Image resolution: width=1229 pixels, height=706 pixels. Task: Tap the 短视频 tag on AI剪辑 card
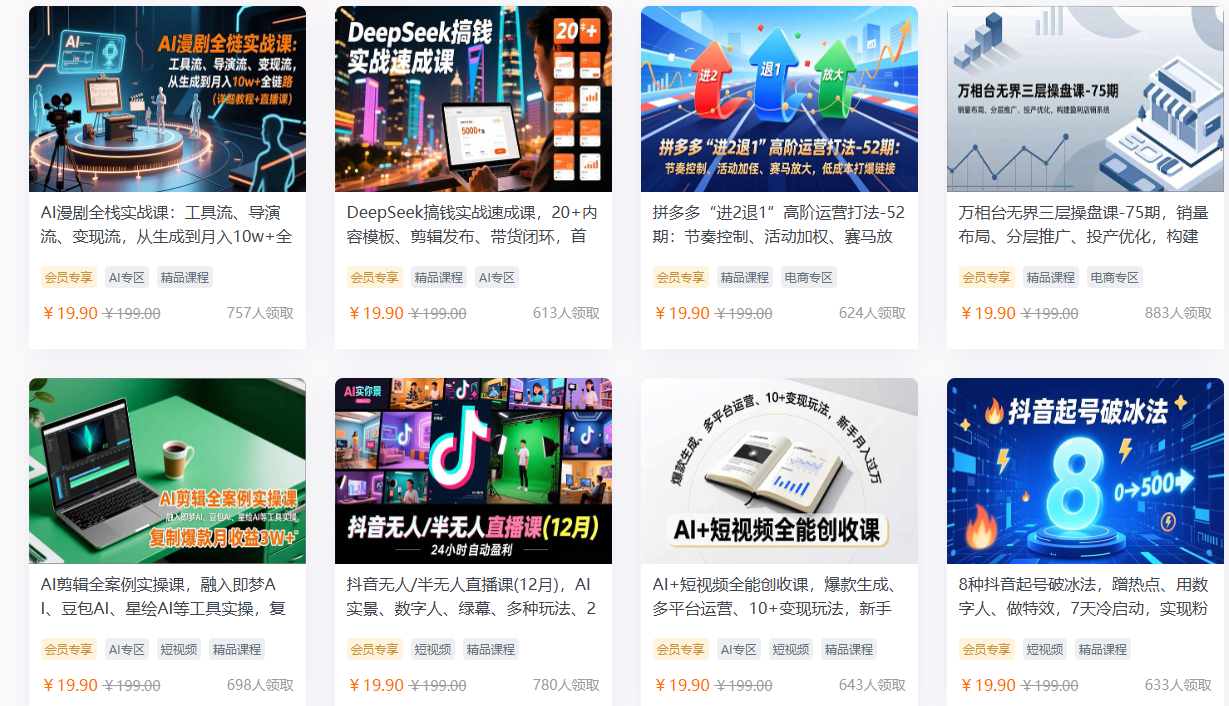[179, 649]
